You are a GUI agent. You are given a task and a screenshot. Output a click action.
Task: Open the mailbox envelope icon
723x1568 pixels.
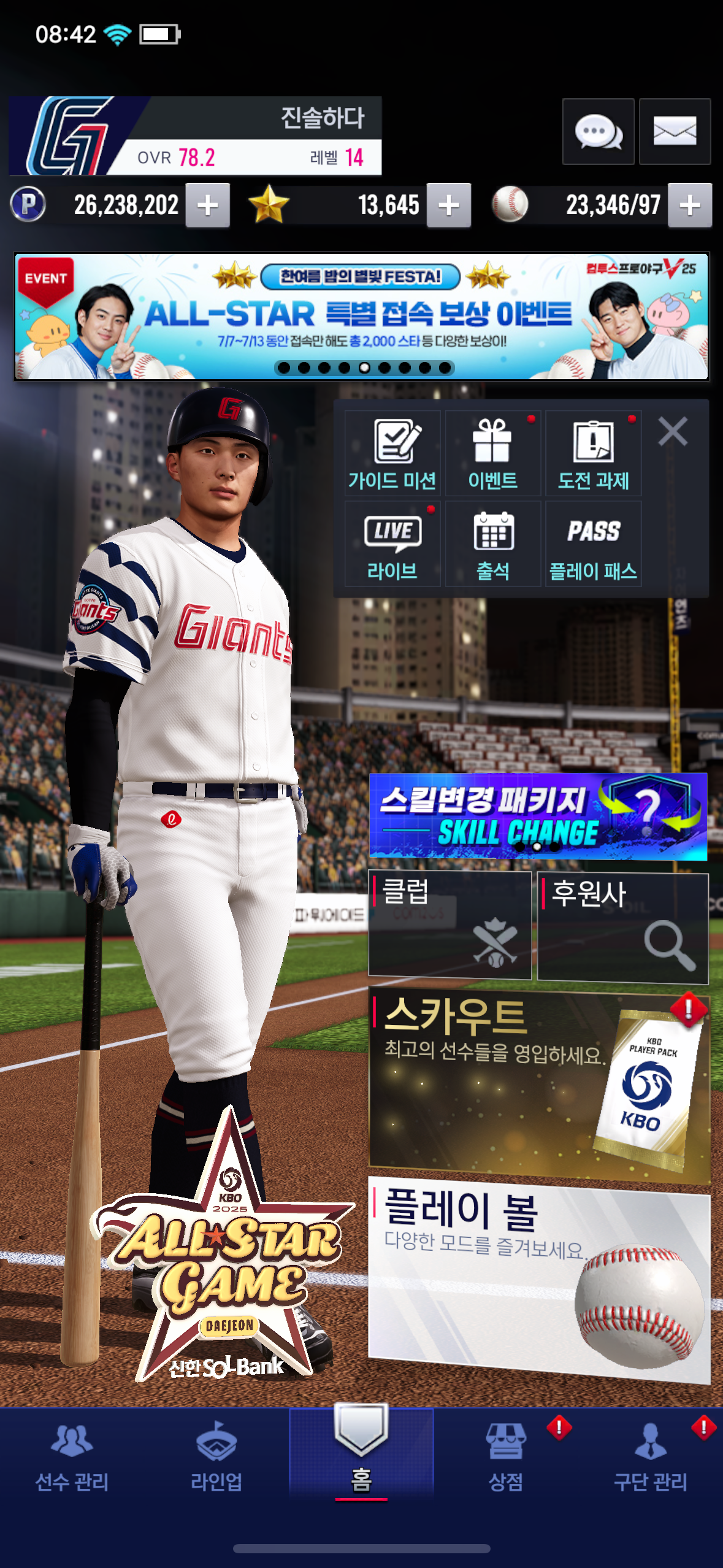coord(675,131)
